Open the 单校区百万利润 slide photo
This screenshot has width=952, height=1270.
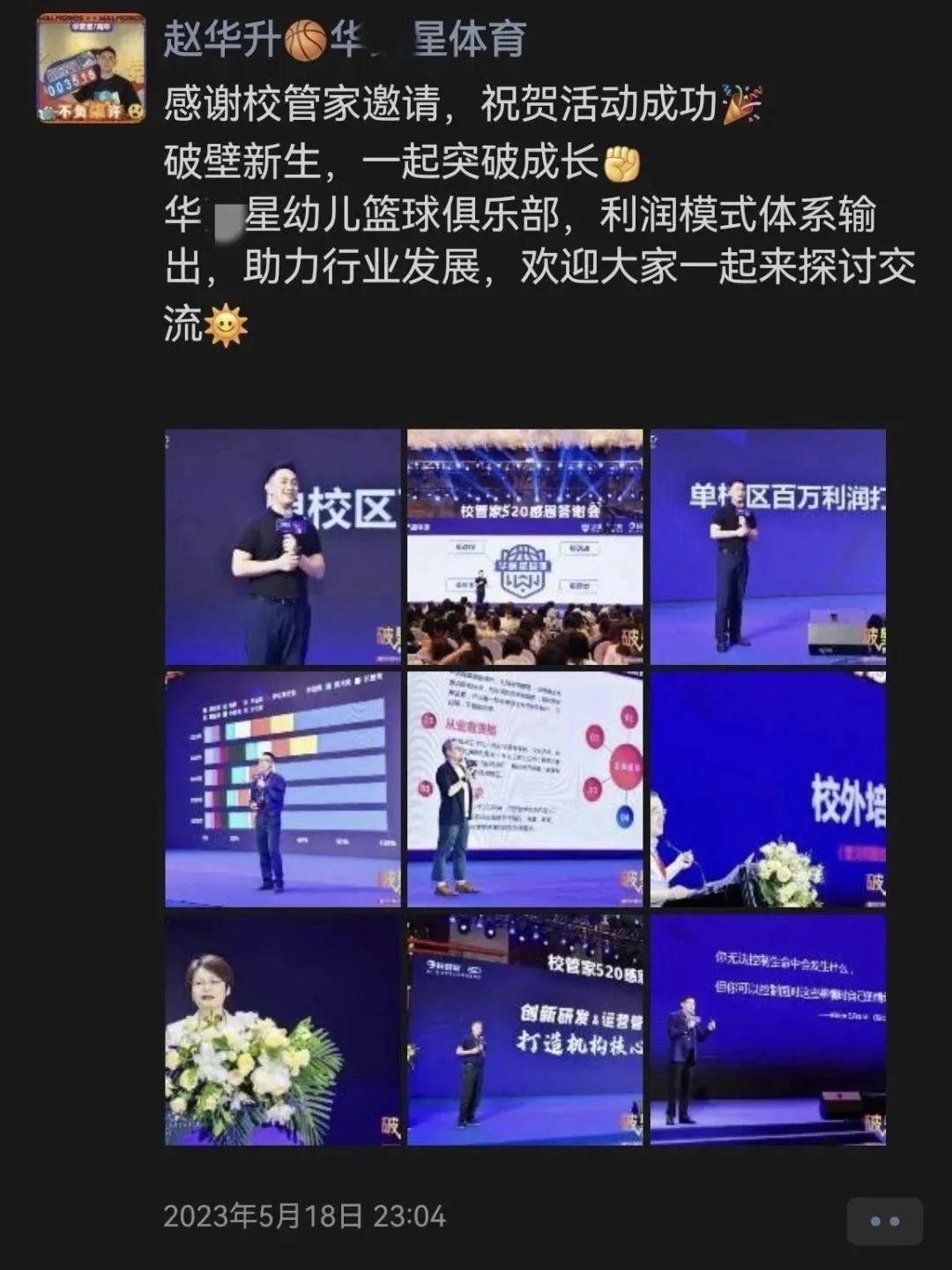(768, 547)
